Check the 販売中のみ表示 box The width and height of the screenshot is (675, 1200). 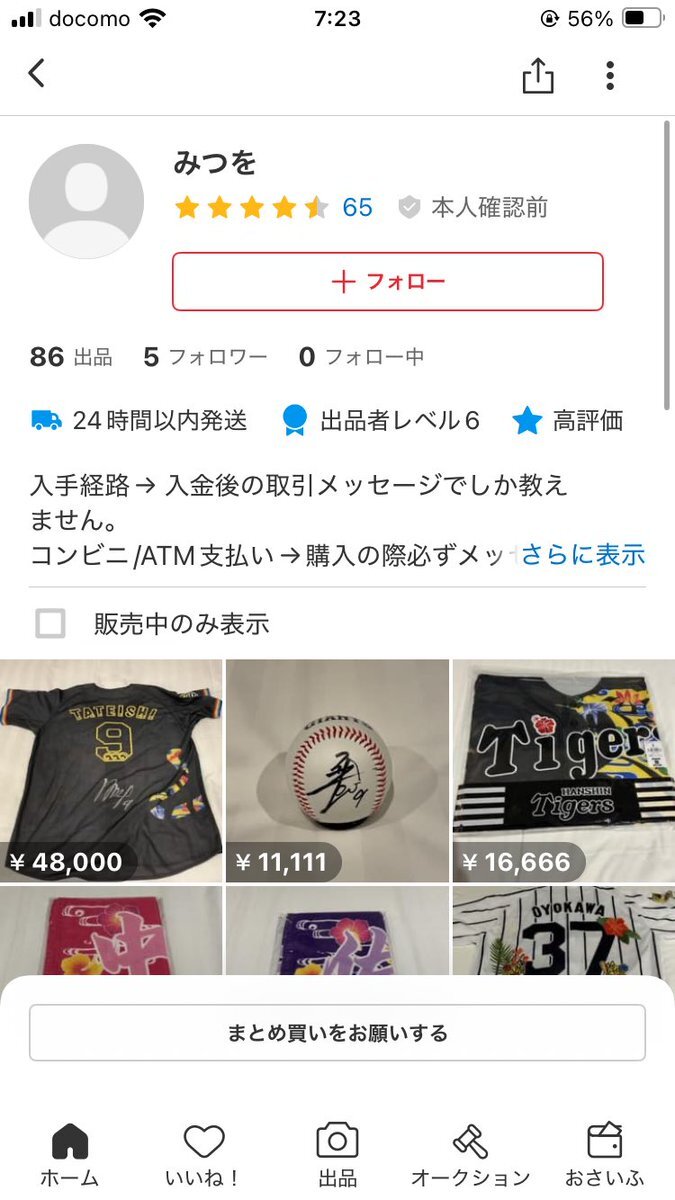[50, 624]
